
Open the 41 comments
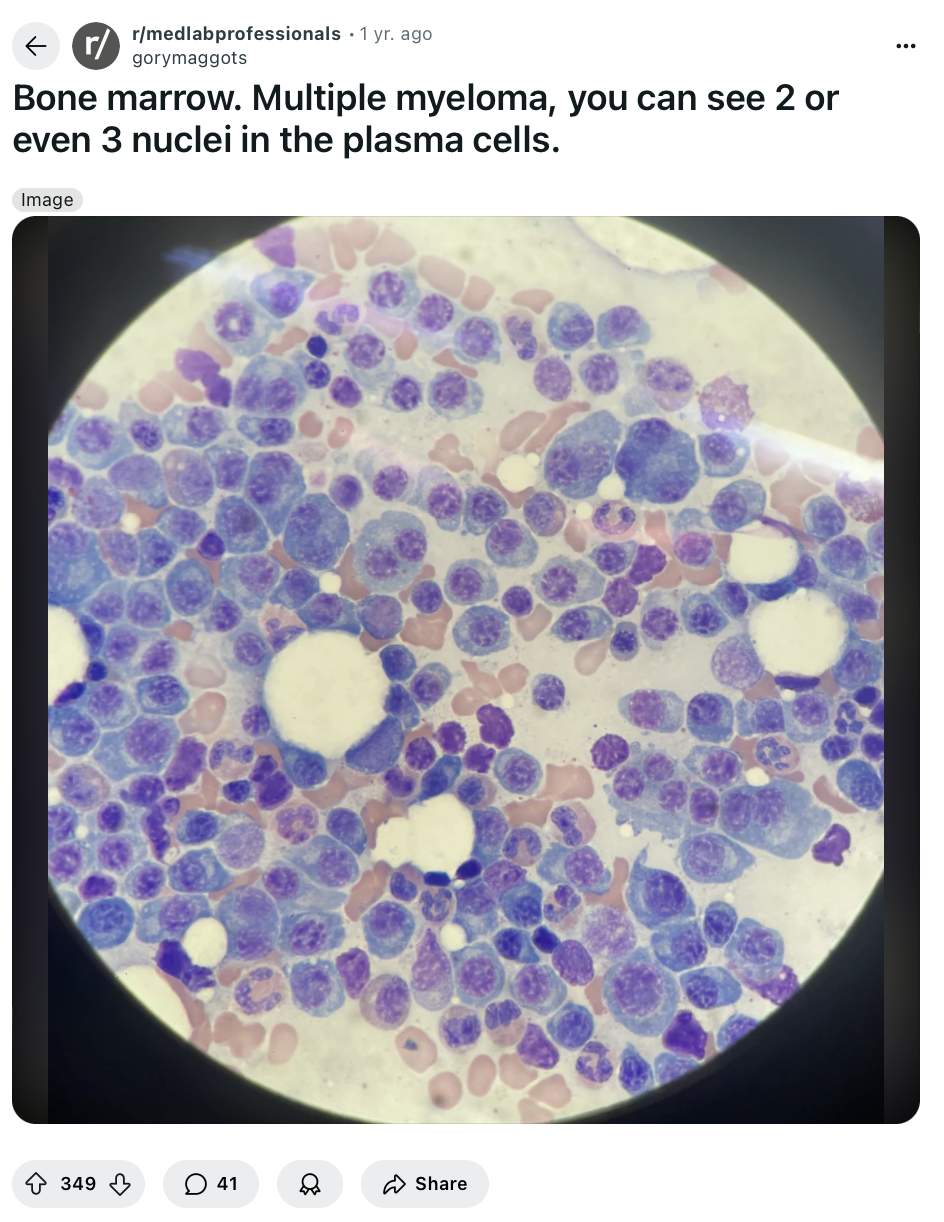(211, 1184)
